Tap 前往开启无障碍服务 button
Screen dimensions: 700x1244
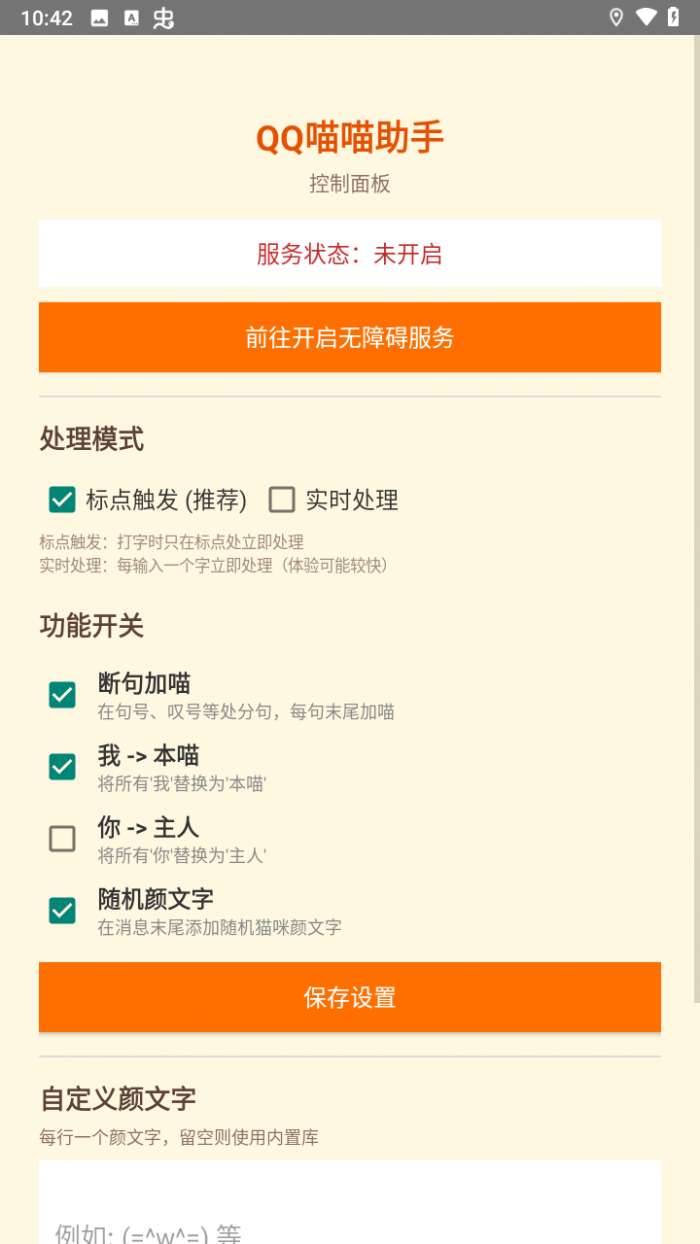(350, 337)
